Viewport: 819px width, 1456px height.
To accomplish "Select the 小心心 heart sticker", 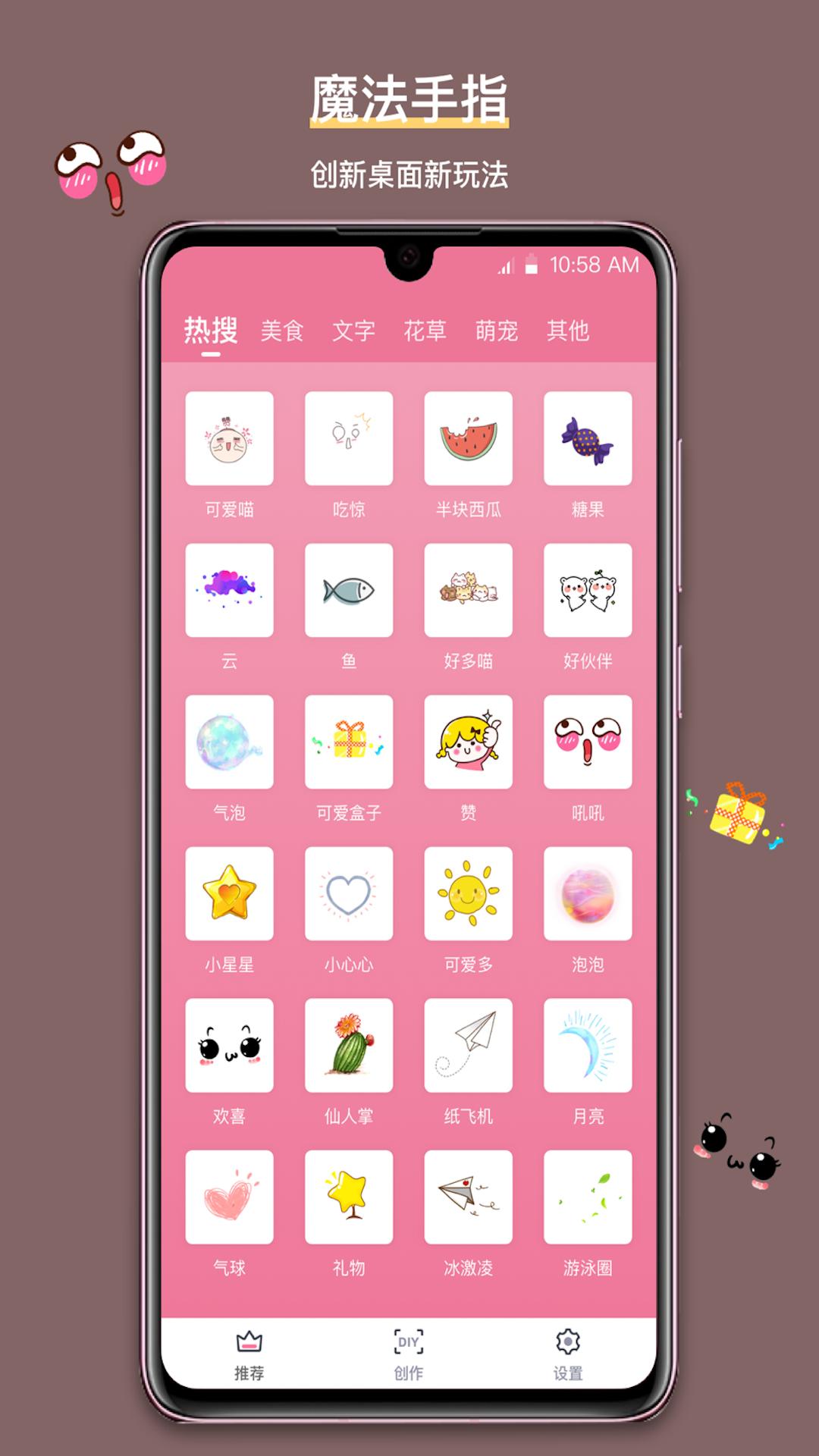I will click(348, 895).
